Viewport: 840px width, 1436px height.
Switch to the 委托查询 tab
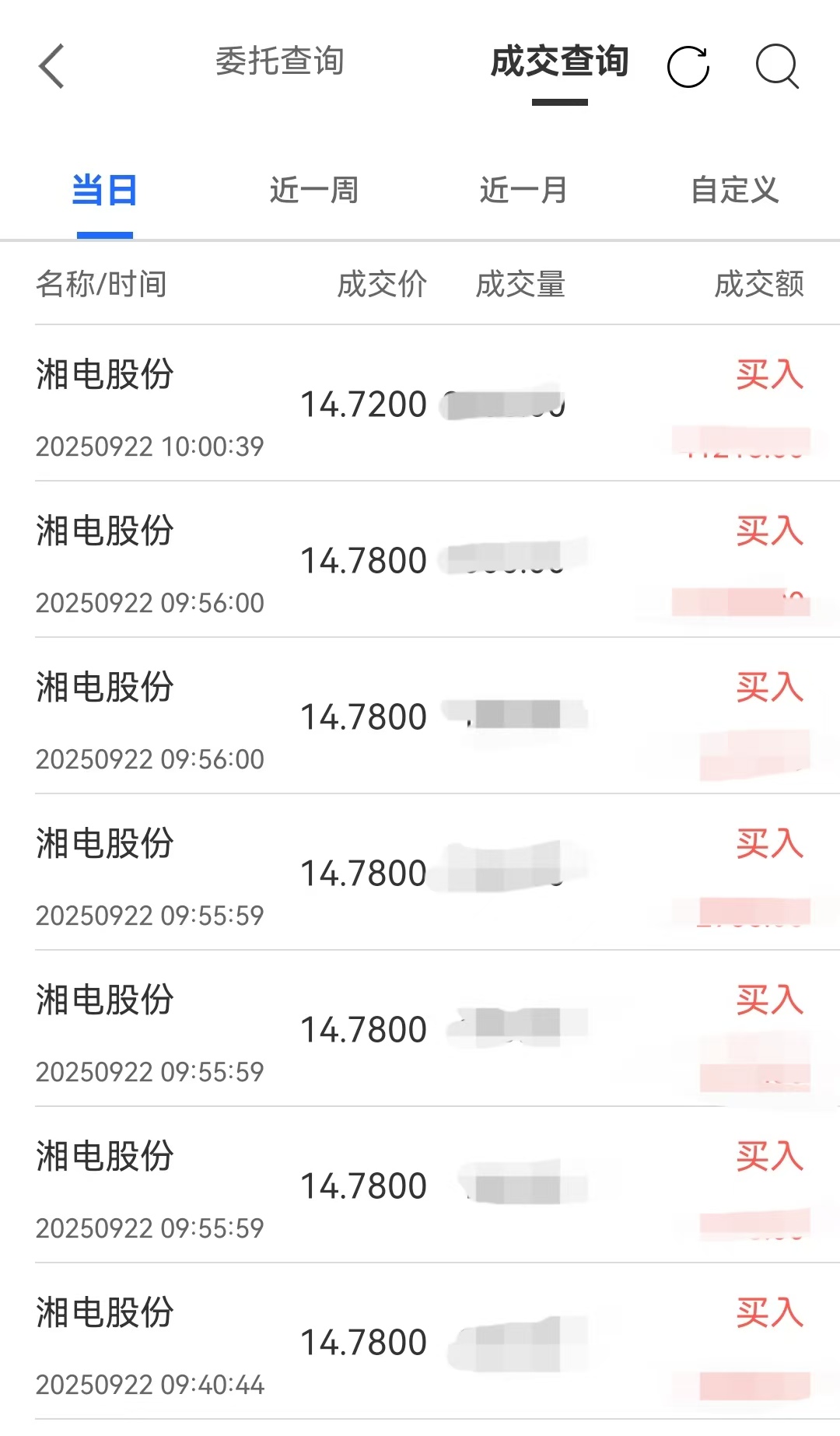click(279, 61)
